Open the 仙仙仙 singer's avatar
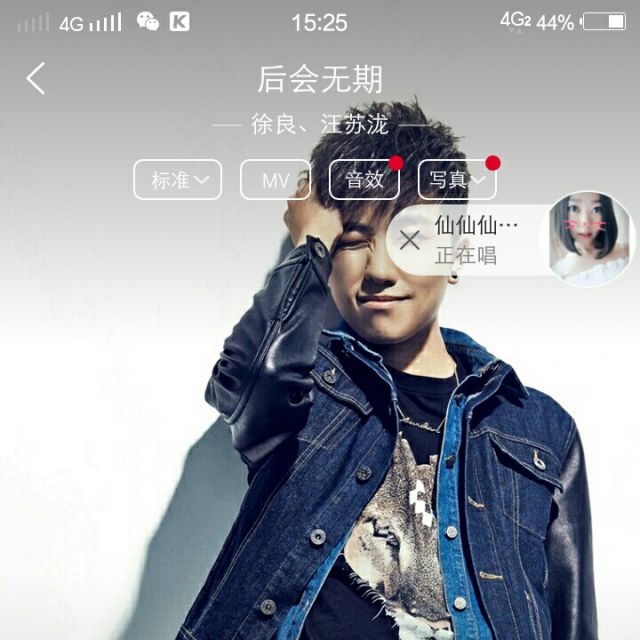 pyautogui.click(x=589, y=239)
